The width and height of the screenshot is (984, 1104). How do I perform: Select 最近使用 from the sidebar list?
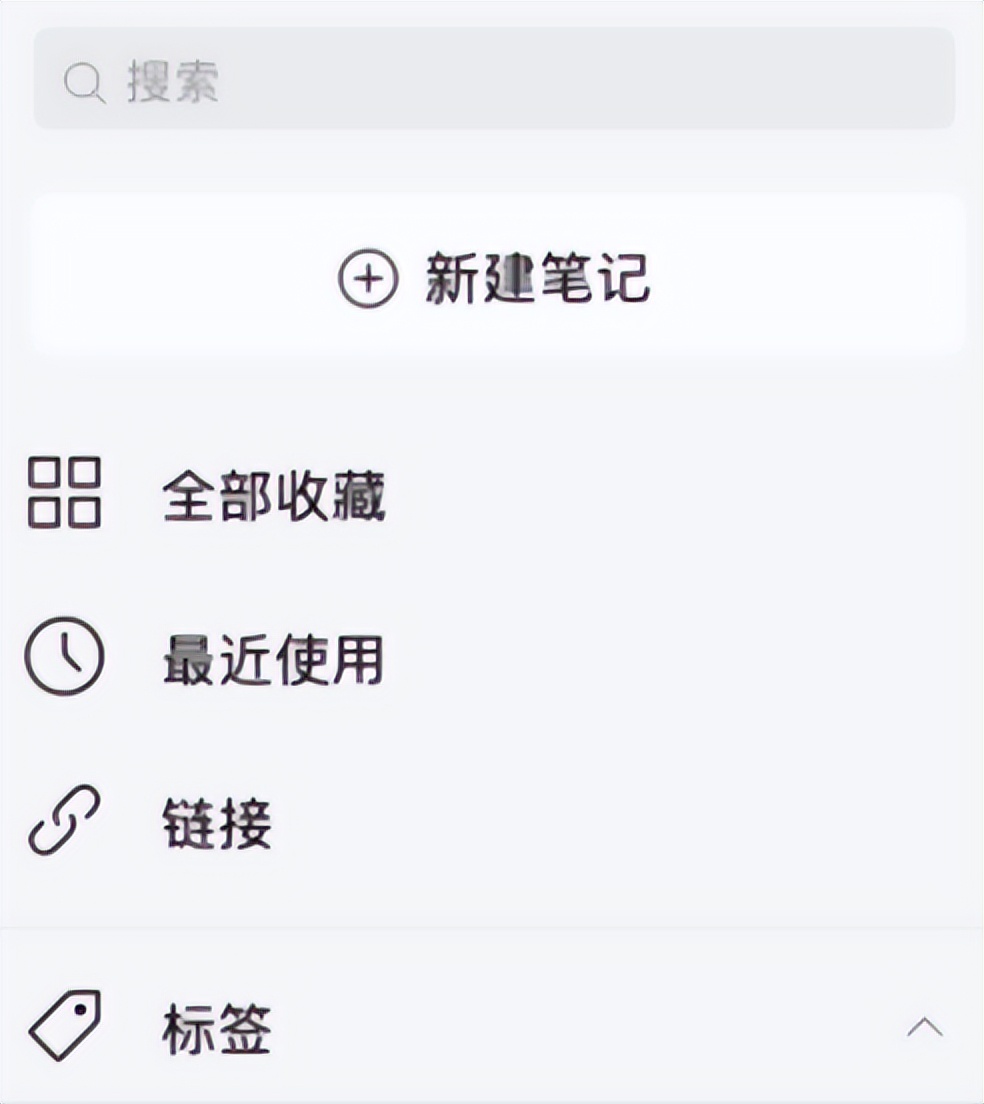(x=271, y=656)
